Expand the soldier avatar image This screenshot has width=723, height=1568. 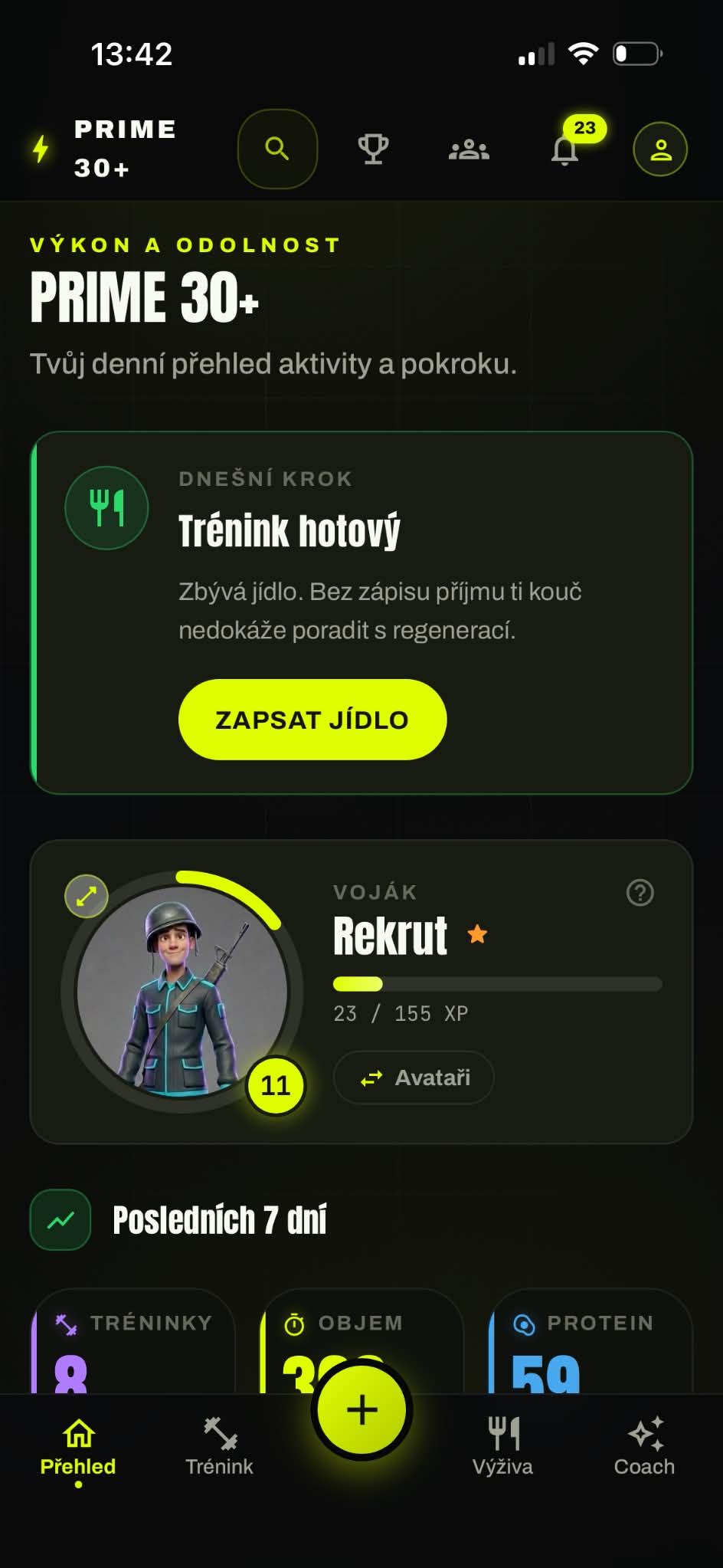pyautogui.click(x=87, y=896)
